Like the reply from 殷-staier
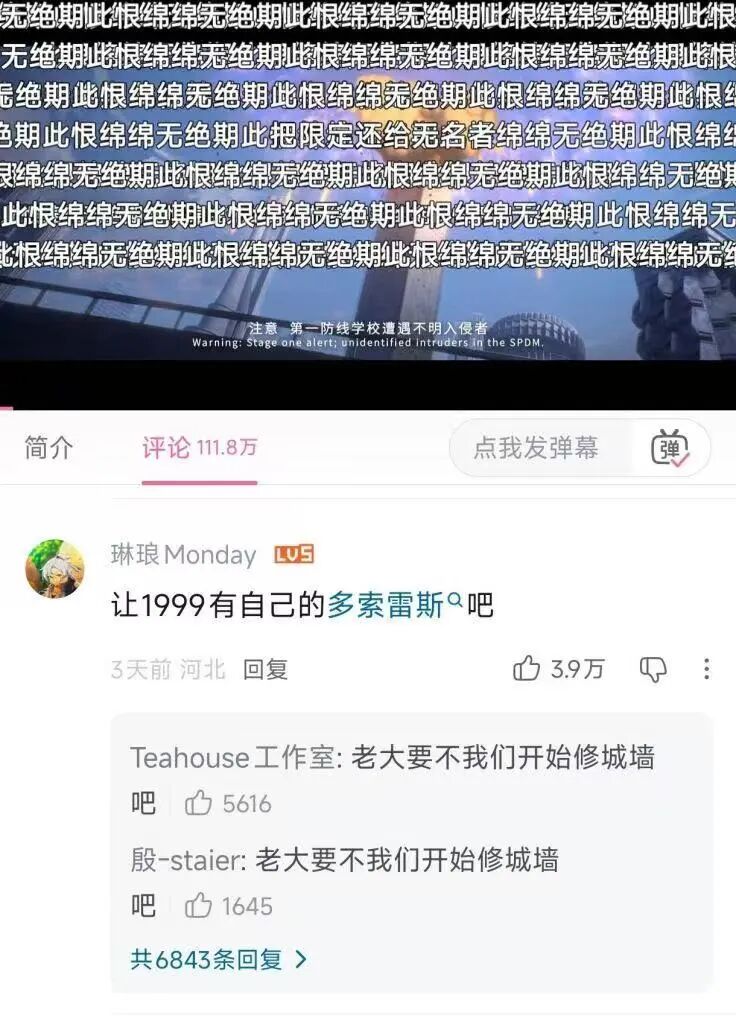736x1024 pixels. [199, 906]
